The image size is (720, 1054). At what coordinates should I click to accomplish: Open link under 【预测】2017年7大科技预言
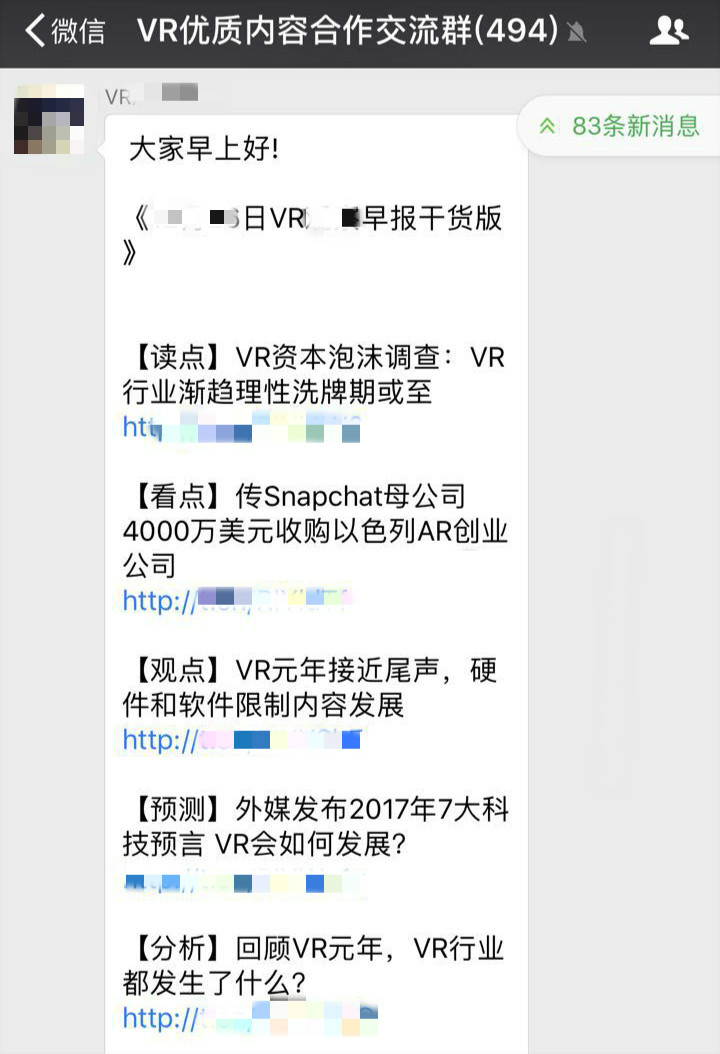(240, 883)
